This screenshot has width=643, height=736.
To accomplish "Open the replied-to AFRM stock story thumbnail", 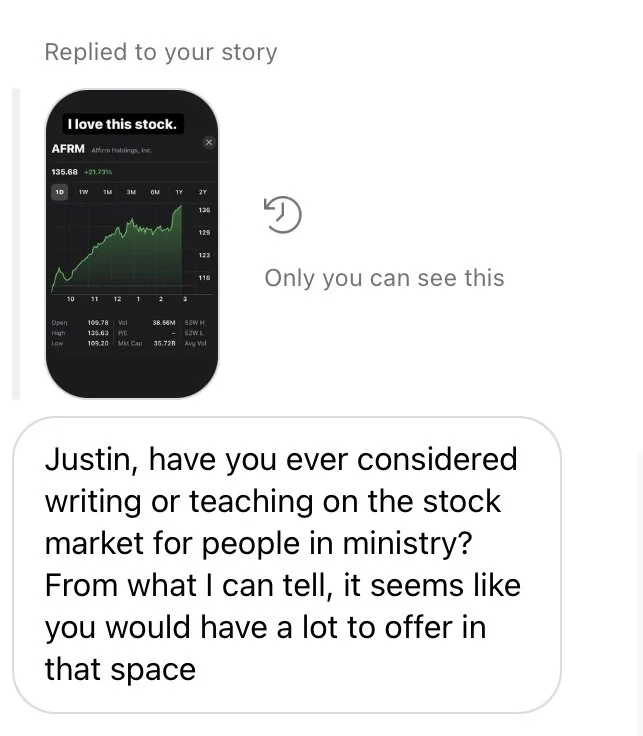I will (132, 244).
